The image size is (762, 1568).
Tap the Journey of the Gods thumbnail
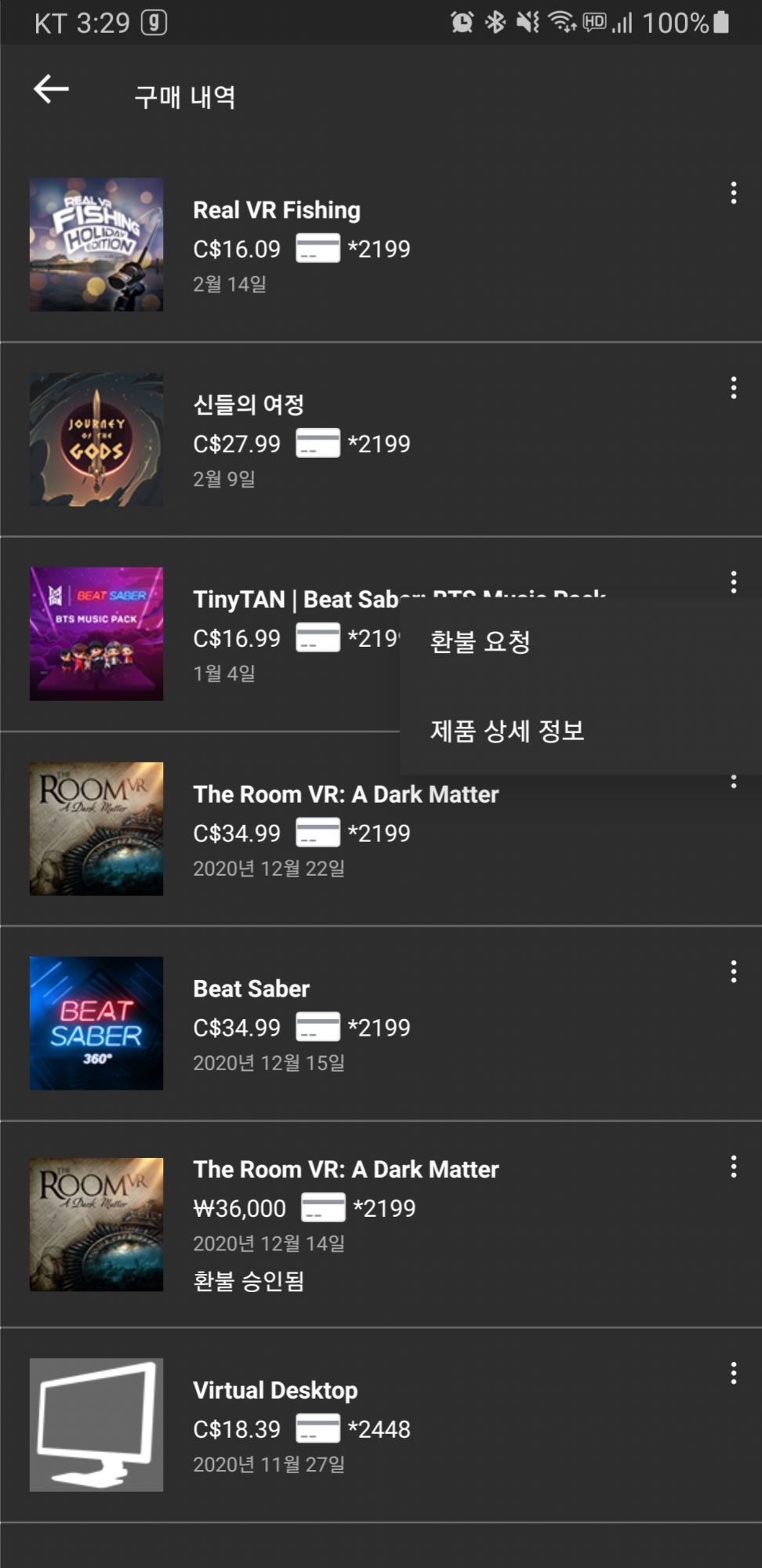[x=96, y=439]
